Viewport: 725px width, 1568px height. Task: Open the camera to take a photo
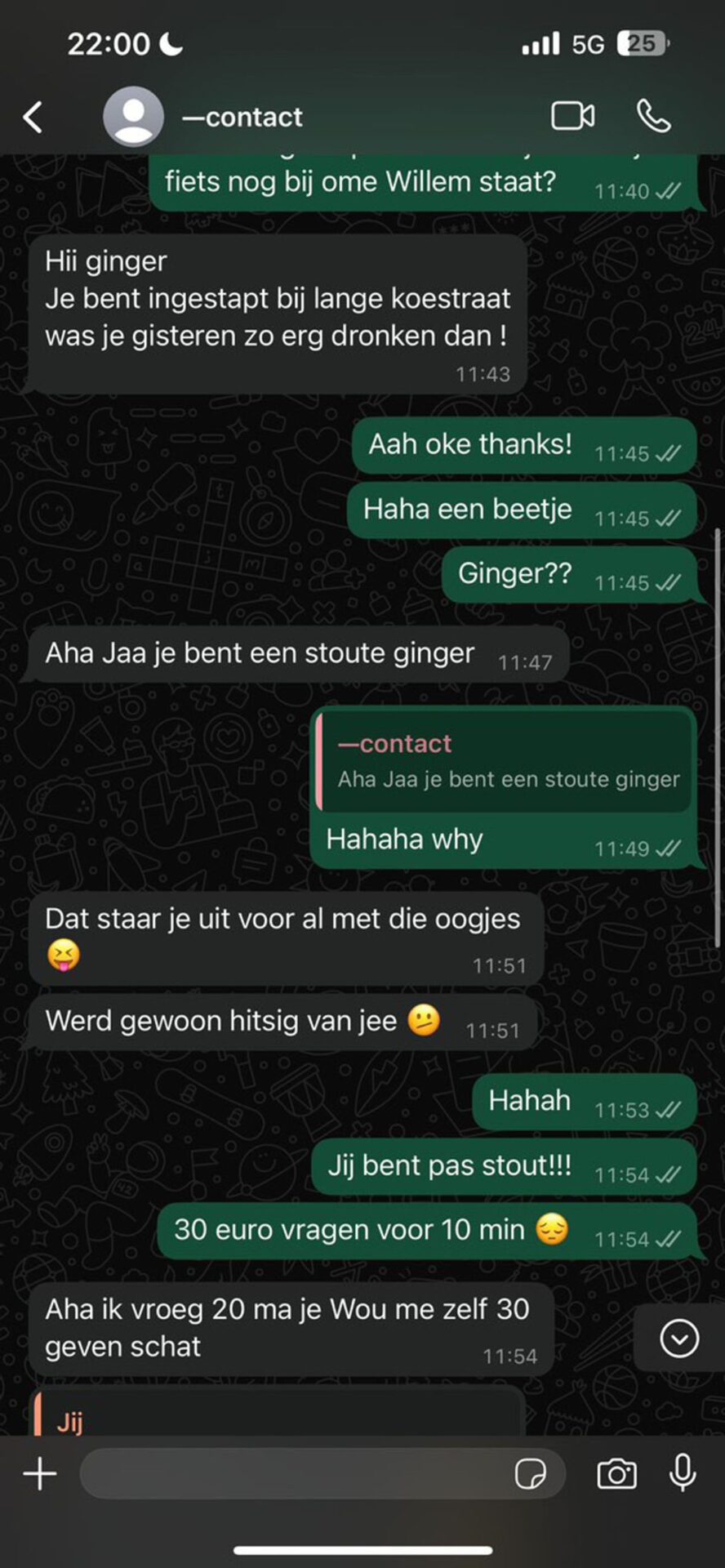pos(616,1474)
